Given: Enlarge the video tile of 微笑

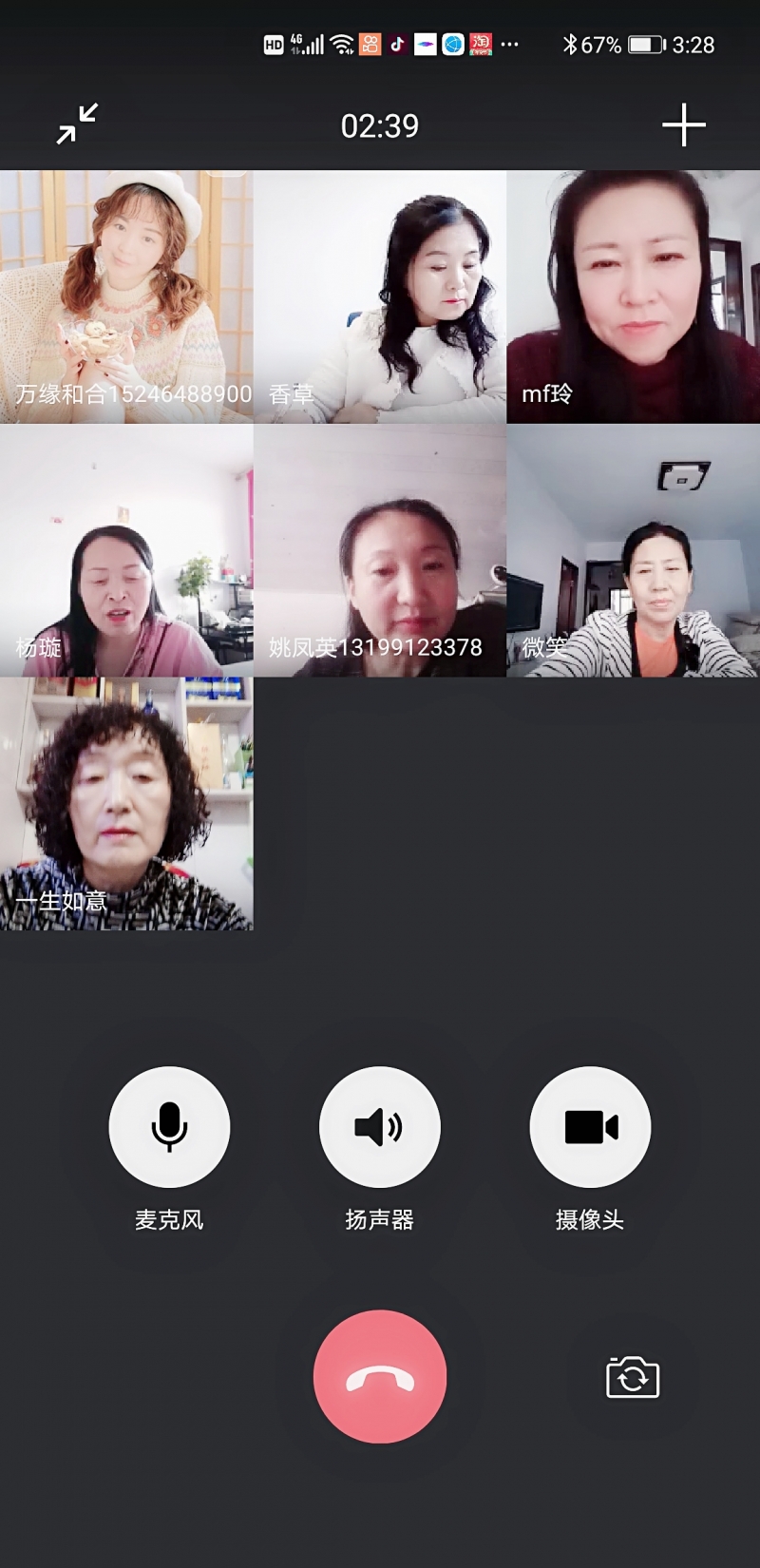Looking at the screenshot, I should tap(634, 550).
